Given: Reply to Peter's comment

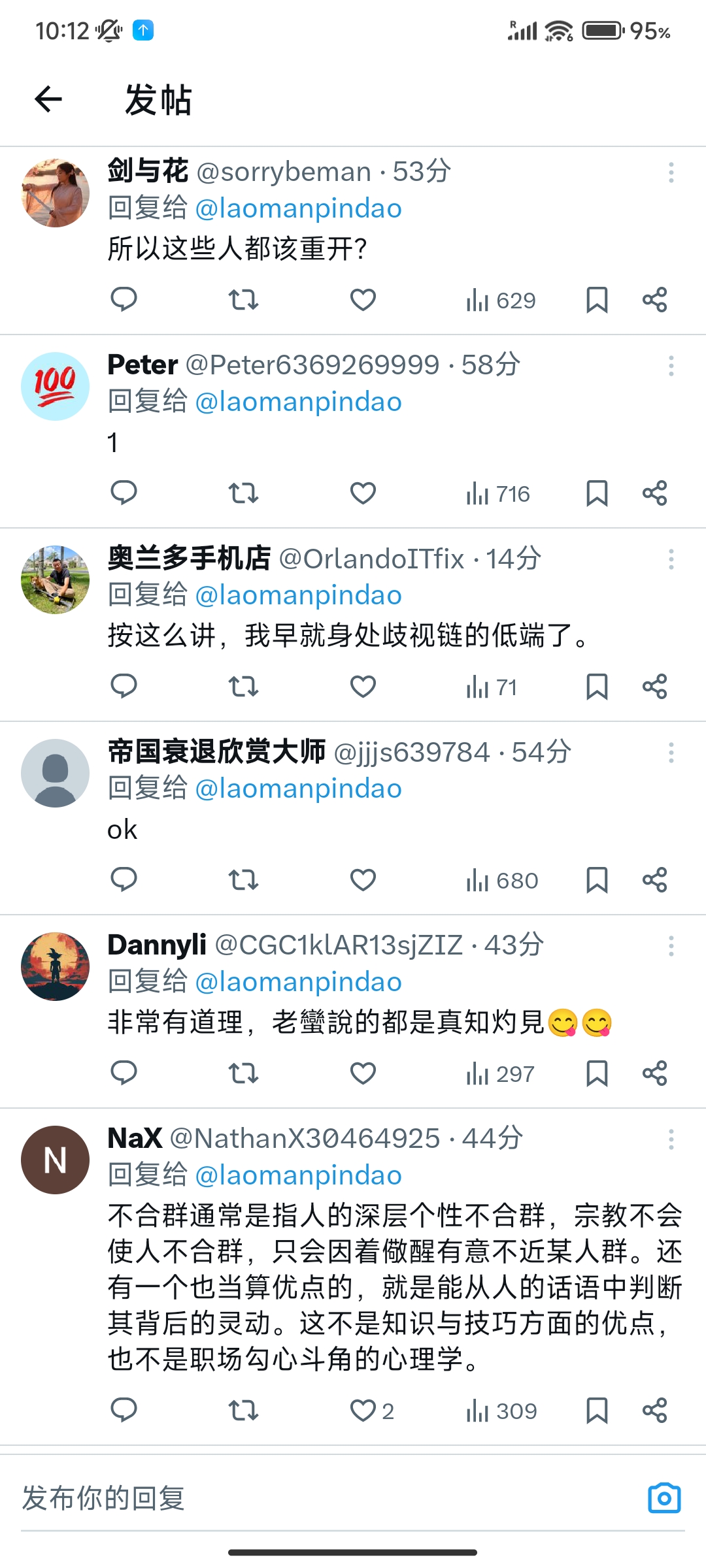Looking at the screenshot, I should [x=124, y=493].
